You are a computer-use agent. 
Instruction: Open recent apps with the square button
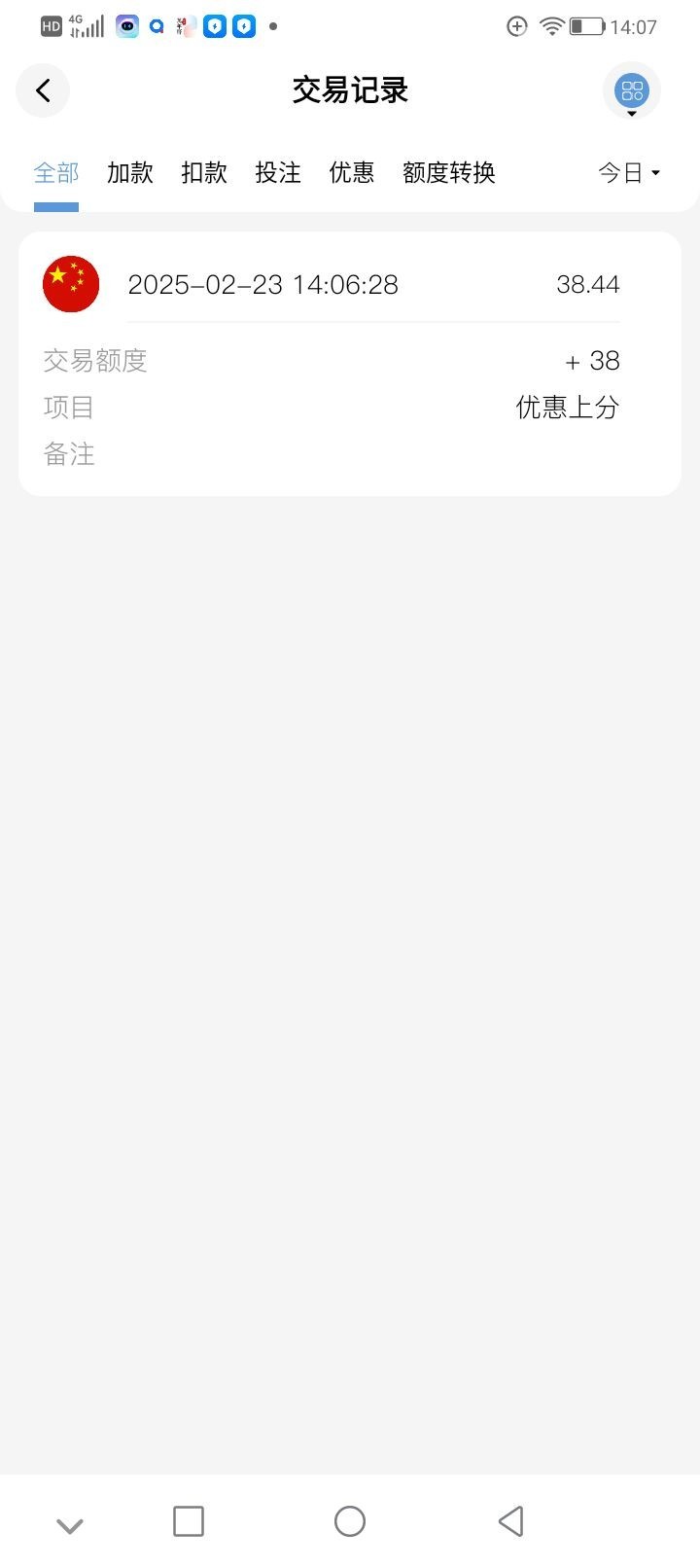tap(189, 1521)
